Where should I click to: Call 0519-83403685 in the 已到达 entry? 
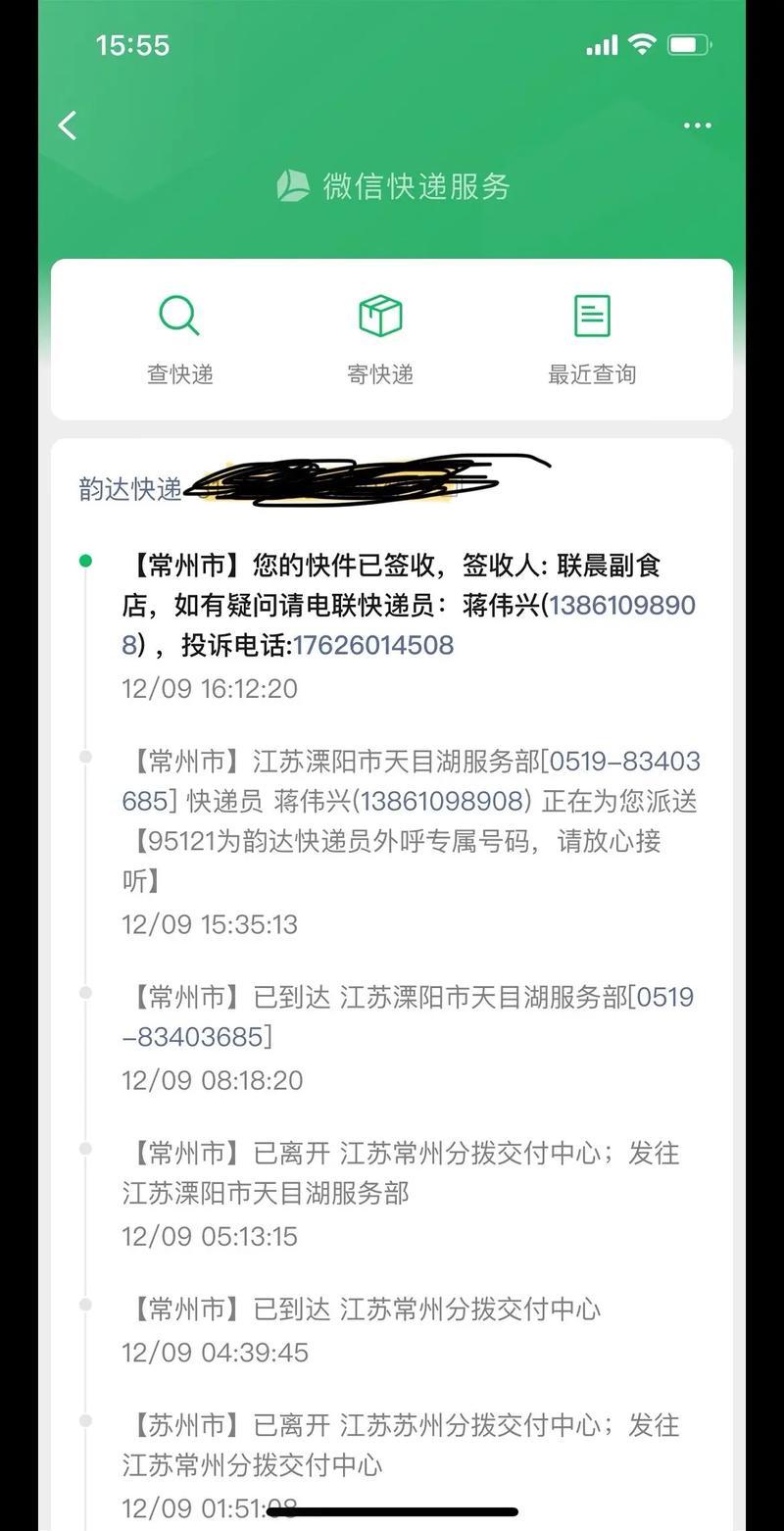[x=662, y=998]
